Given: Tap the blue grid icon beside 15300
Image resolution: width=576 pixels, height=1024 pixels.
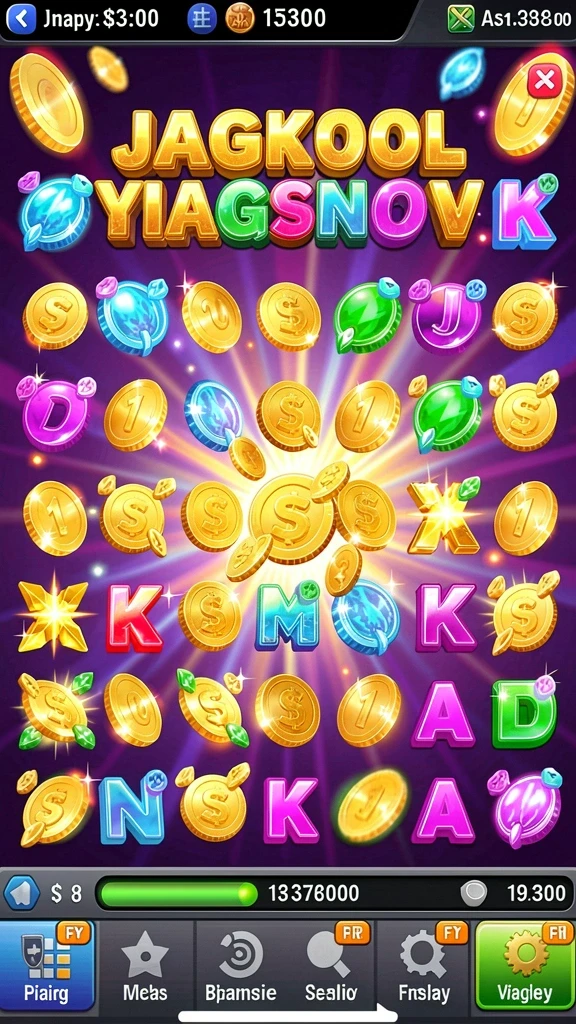Looking at the screenshot, I should click(x=202, y=18).
